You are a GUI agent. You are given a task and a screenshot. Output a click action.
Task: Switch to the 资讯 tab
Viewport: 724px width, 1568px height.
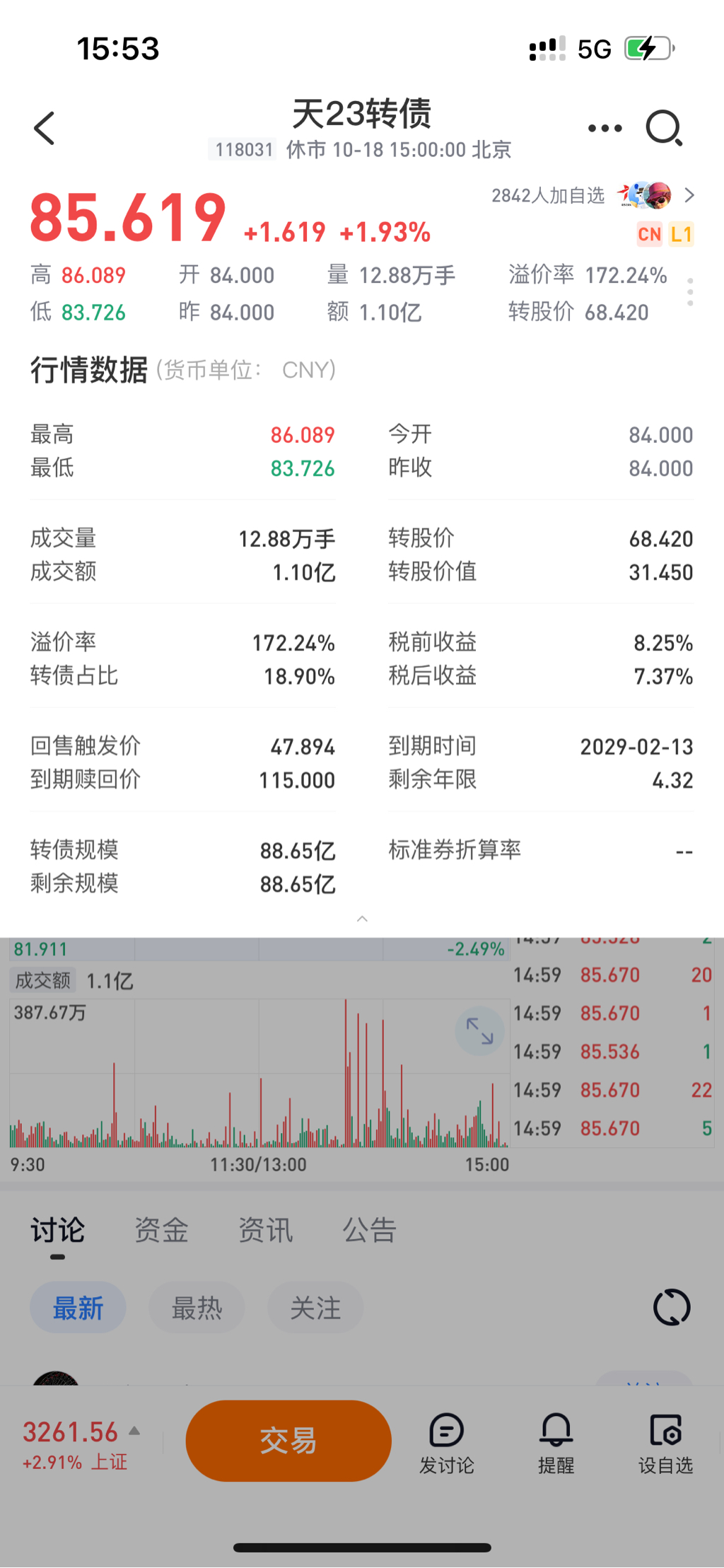[x=265, y=1231]
